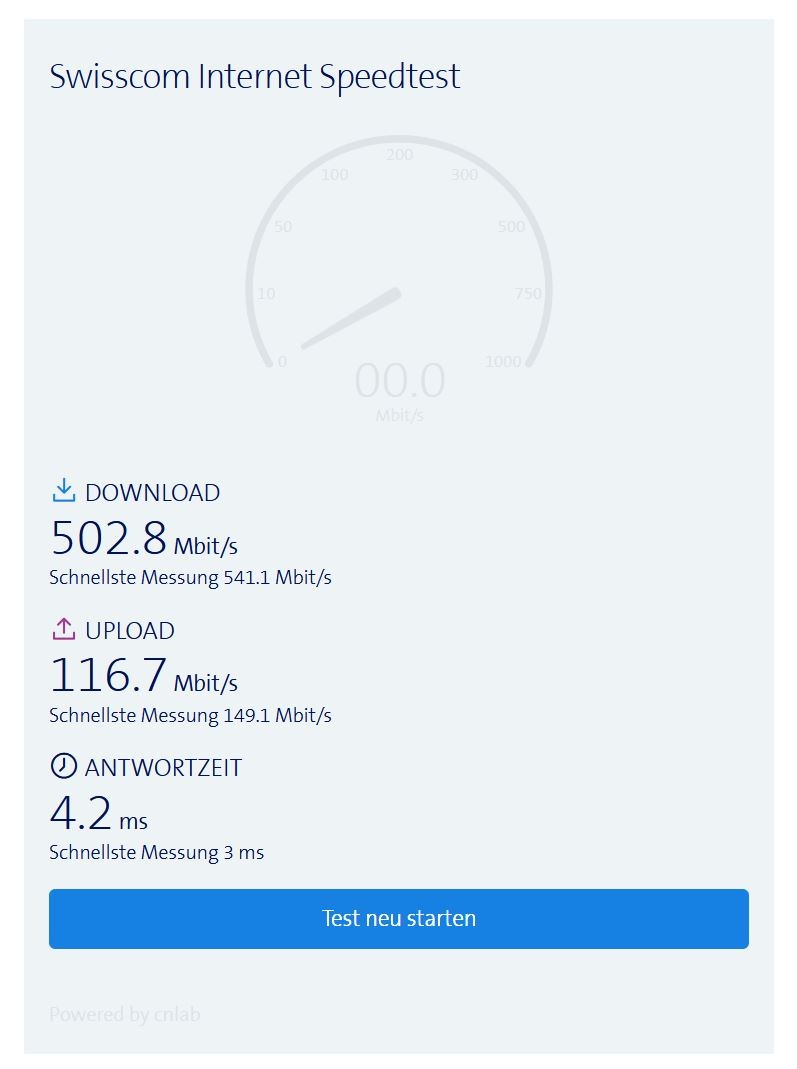
Task: Tap the Test neu starten button
Action: pos(398,918)
